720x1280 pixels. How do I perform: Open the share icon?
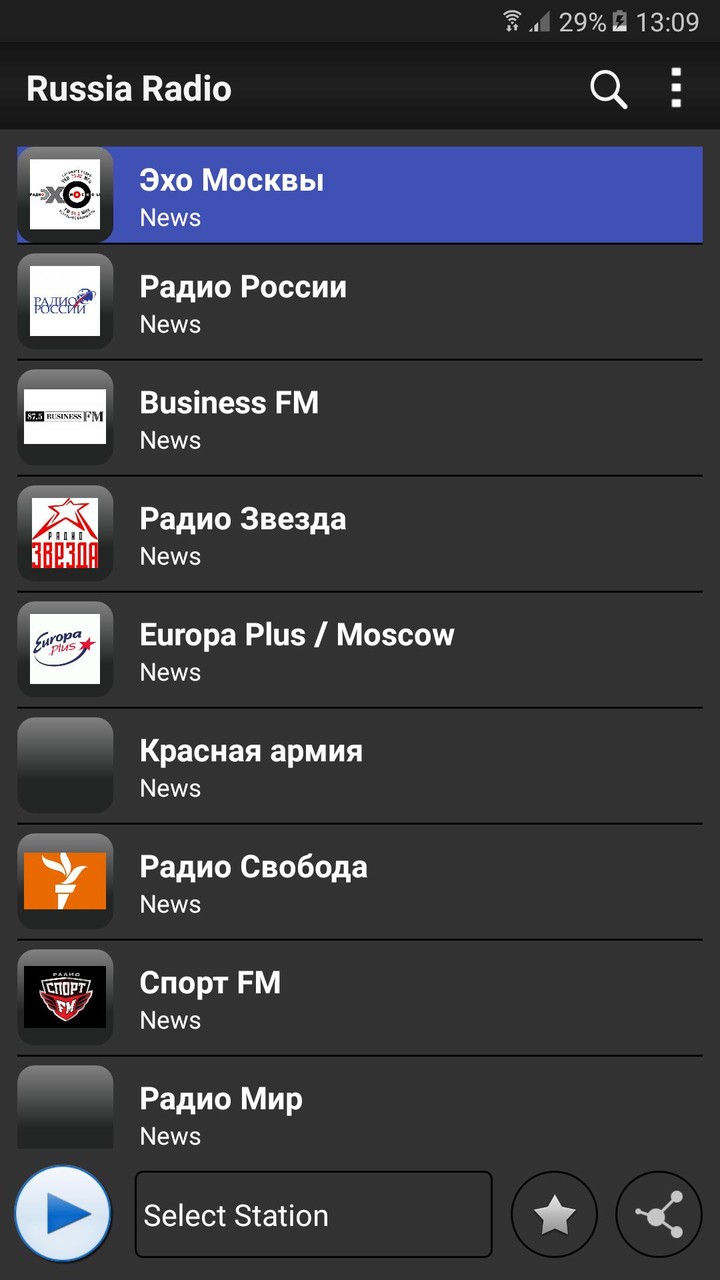[x=659, y=1213]
